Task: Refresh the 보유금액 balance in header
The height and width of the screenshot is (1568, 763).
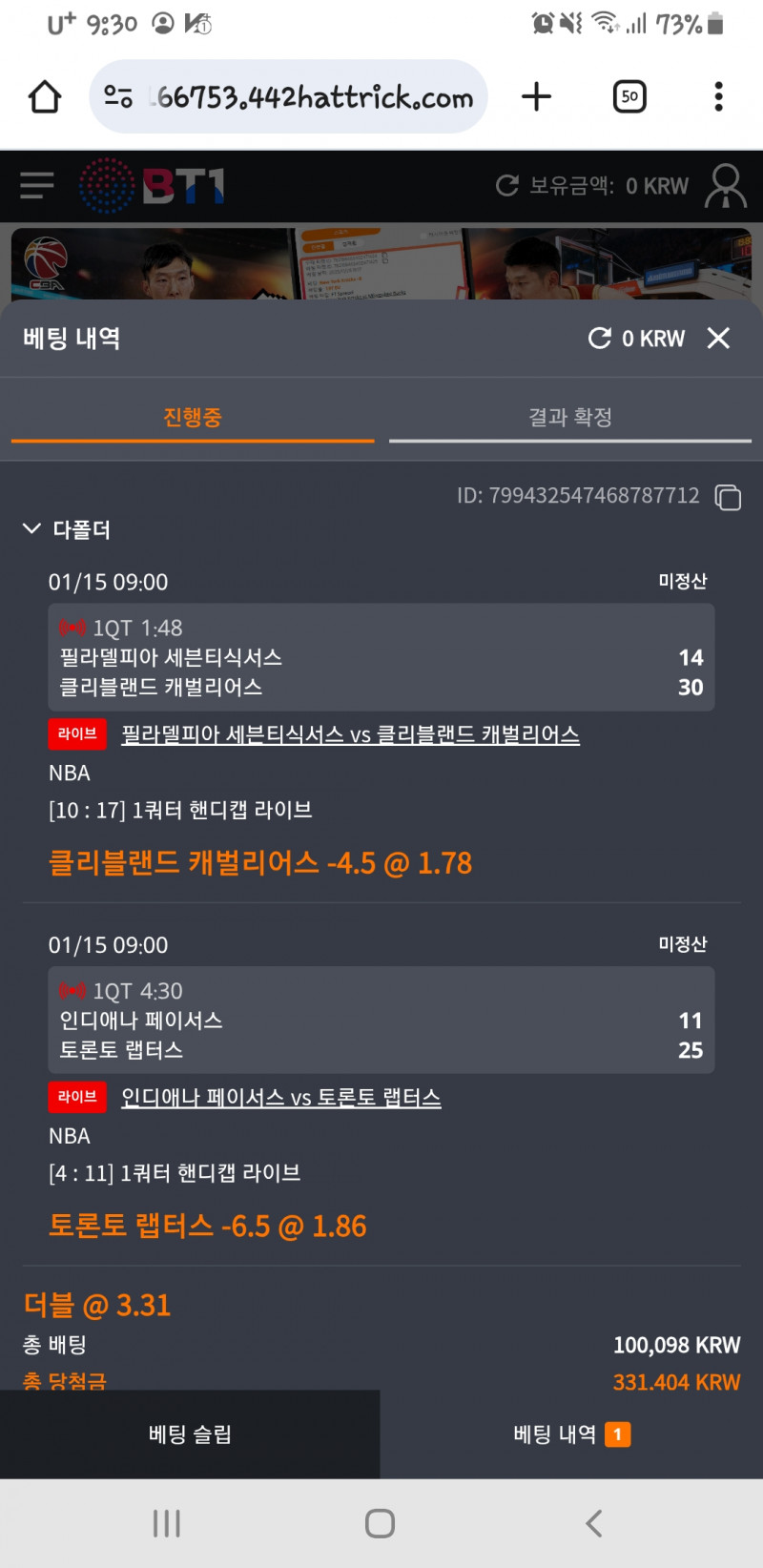Action: click(x=507, y=186)
